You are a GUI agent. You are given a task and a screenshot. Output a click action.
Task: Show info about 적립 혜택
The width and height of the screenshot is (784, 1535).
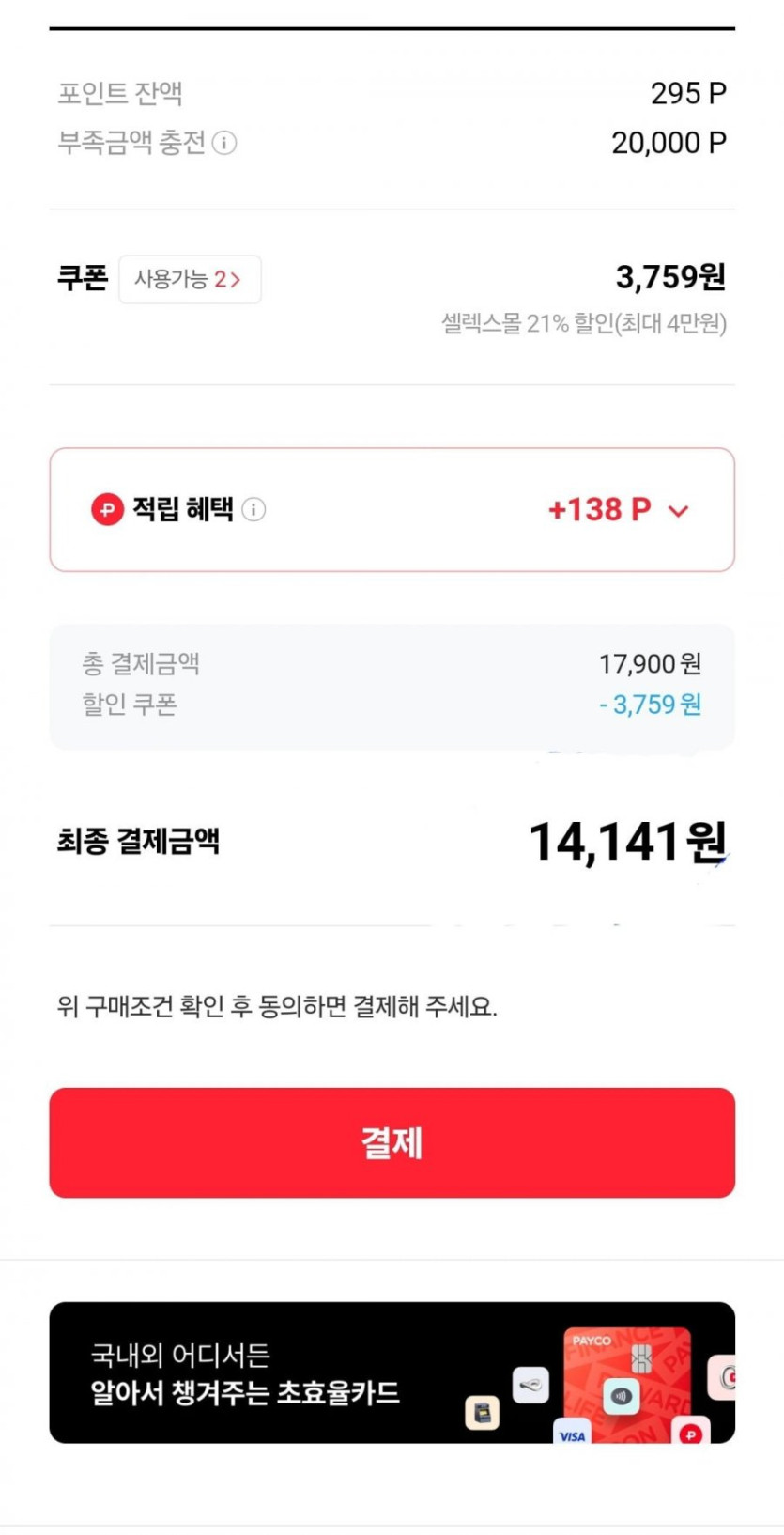pos(254,509)
